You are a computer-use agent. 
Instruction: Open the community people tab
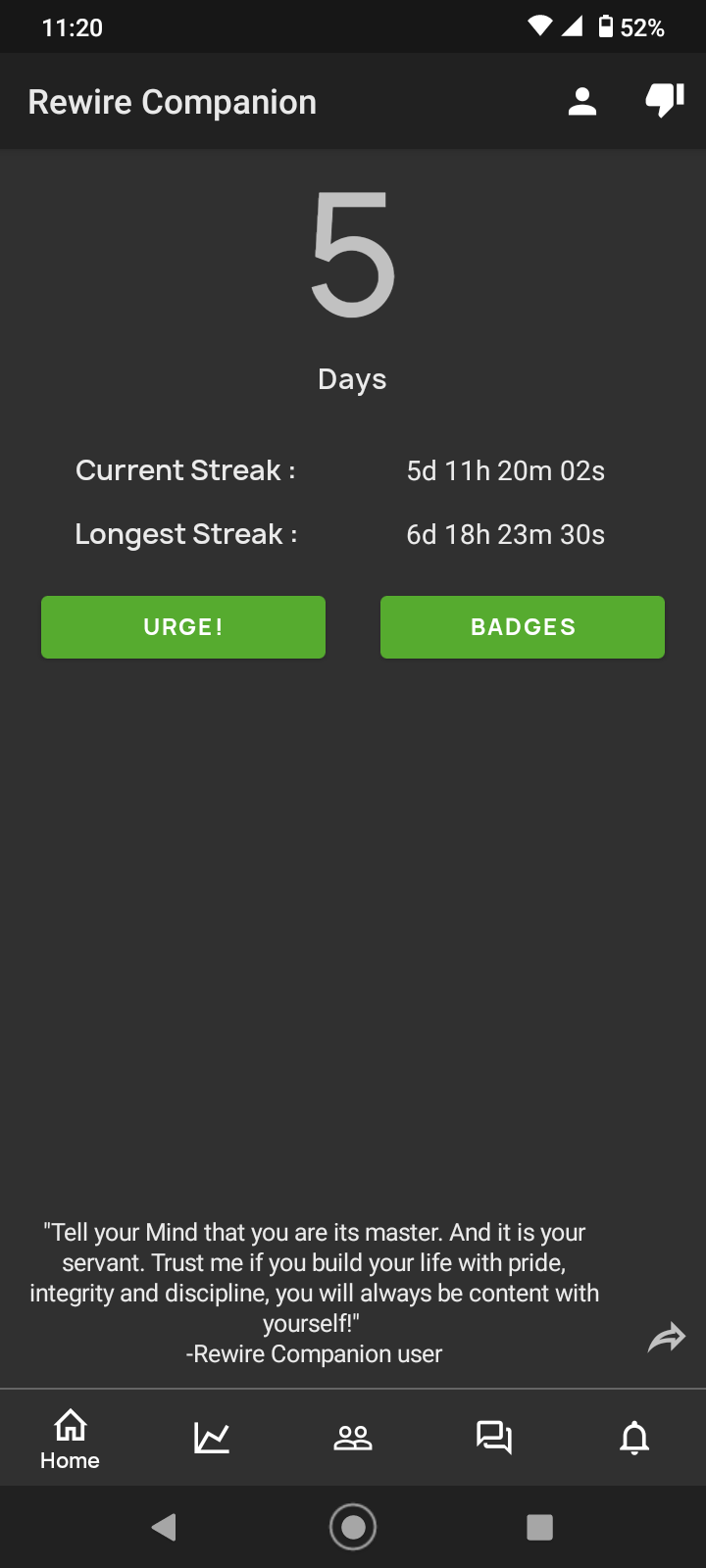click(x=353, y=1438)
